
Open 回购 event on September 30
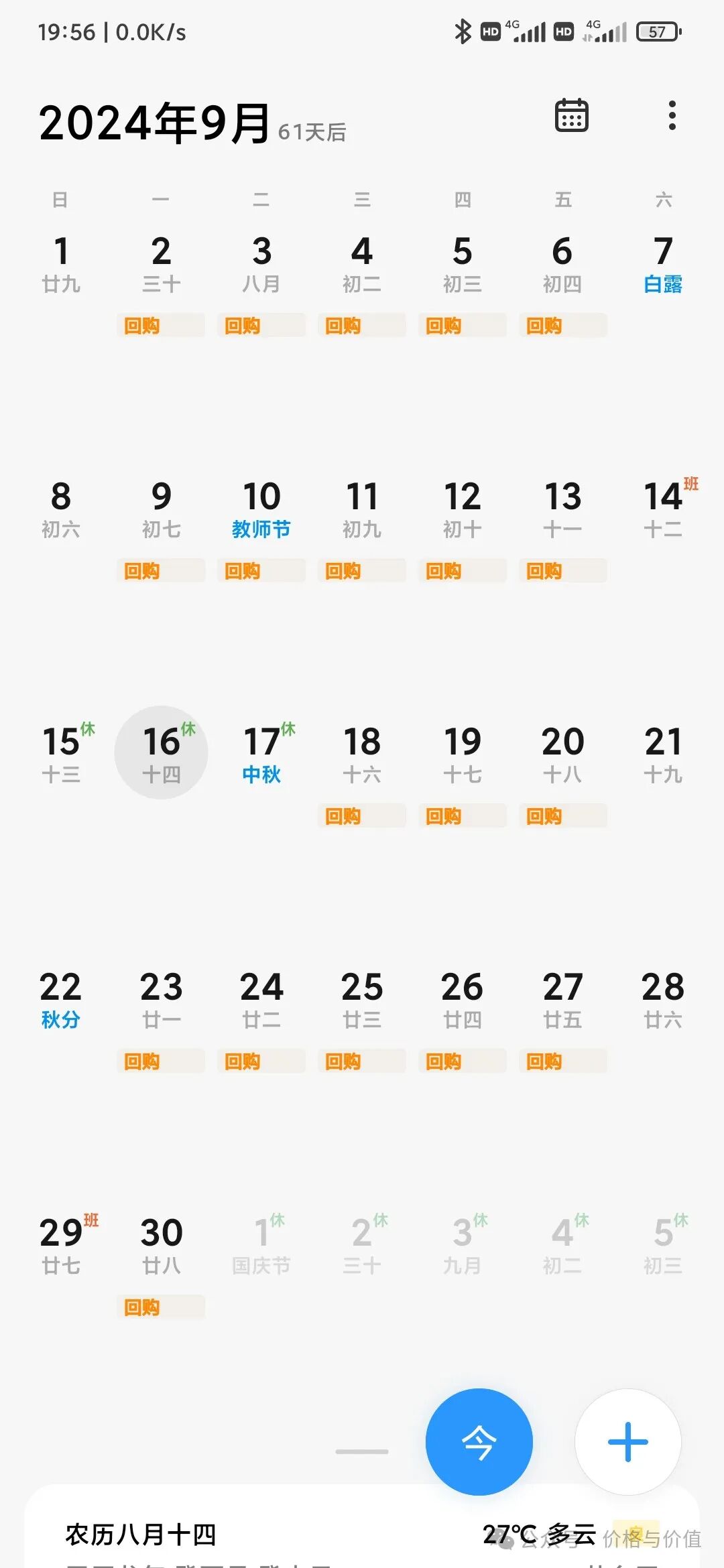point(160,1307)
